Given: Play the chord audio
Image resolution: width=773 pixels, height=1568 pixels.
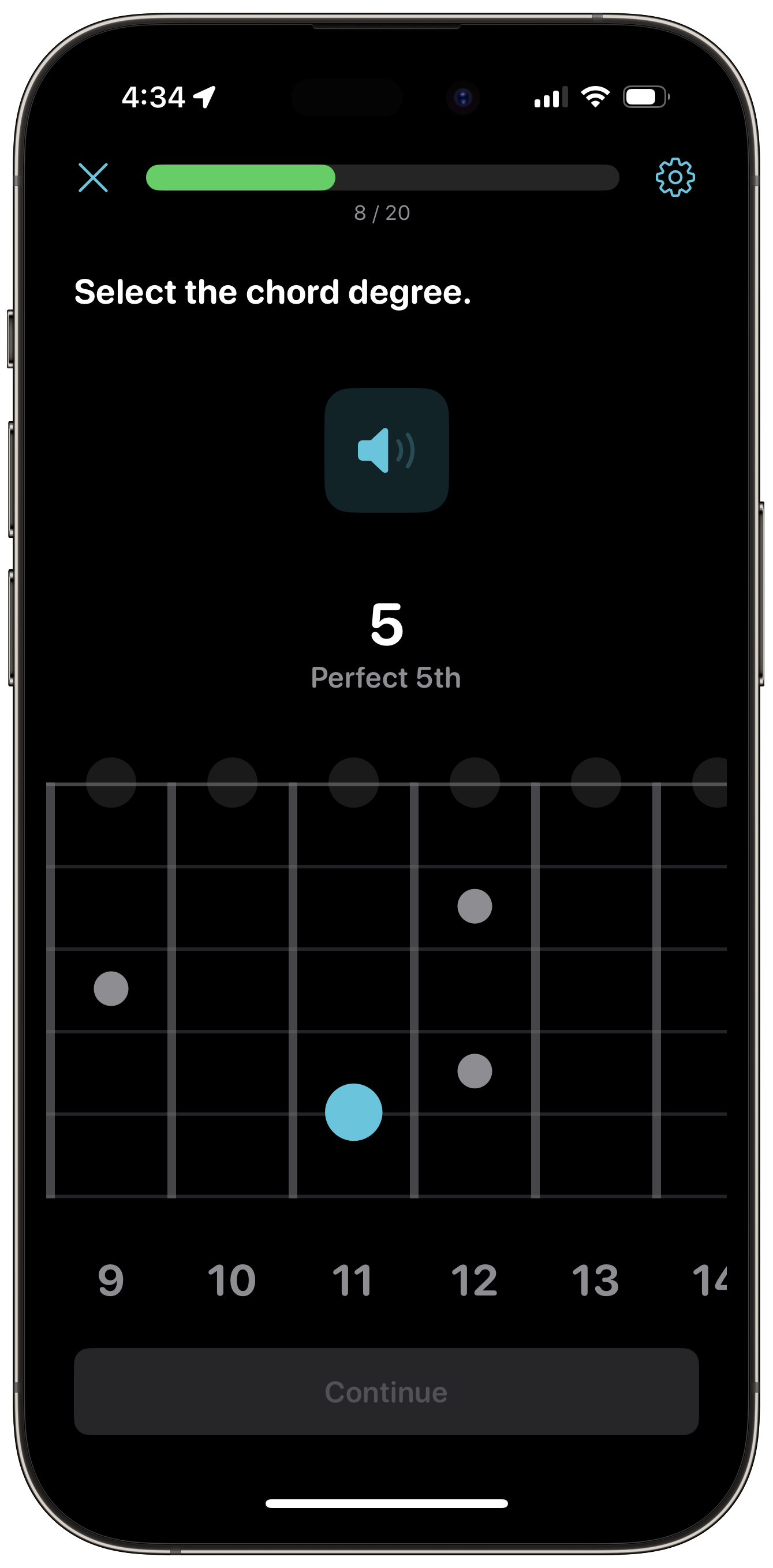Looking at the screenshot, I should click(x=387, y=450).
